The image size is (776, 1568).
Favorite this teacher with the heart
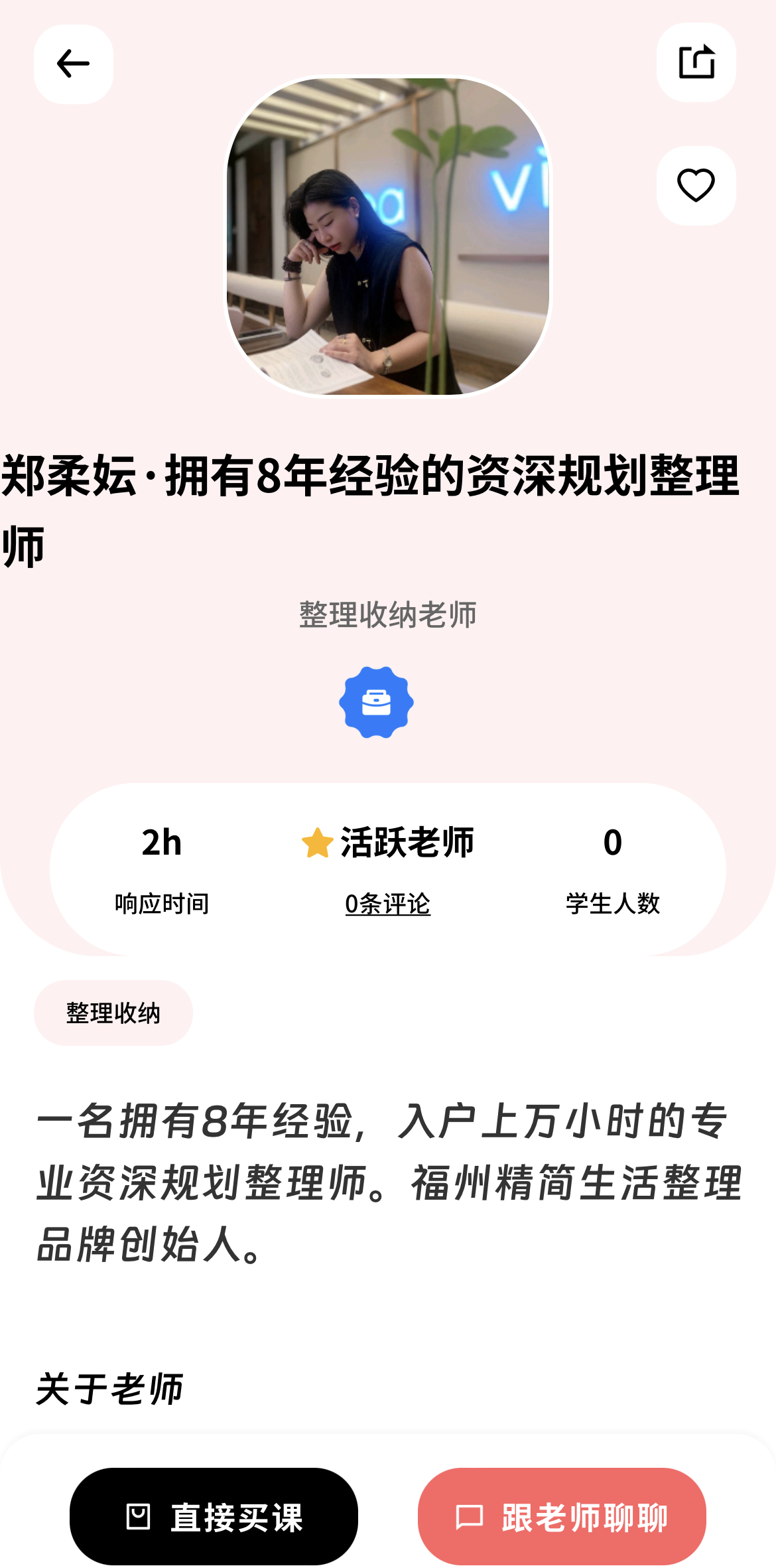[696, 185]
